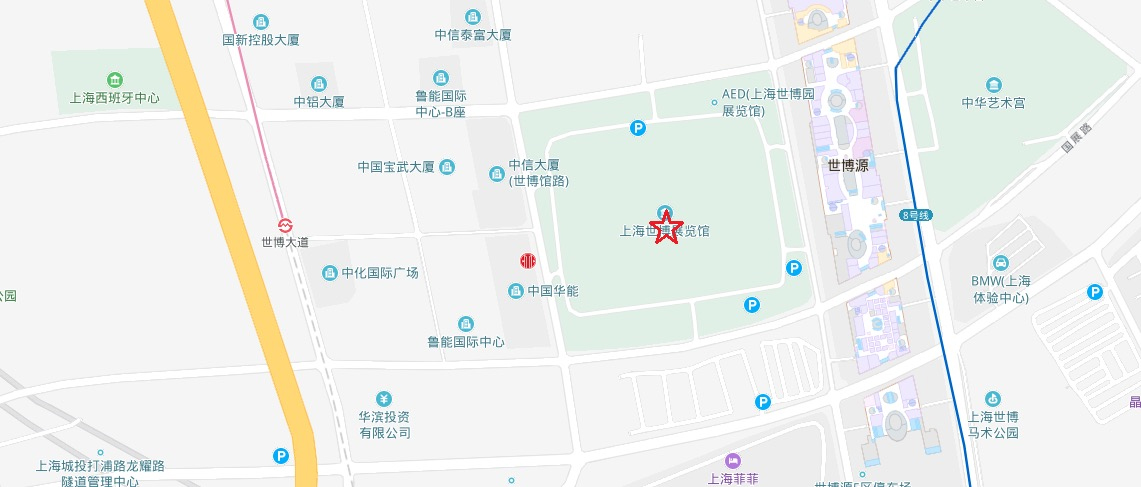Open the 世博大道 metro station marker

click(285, 225)
